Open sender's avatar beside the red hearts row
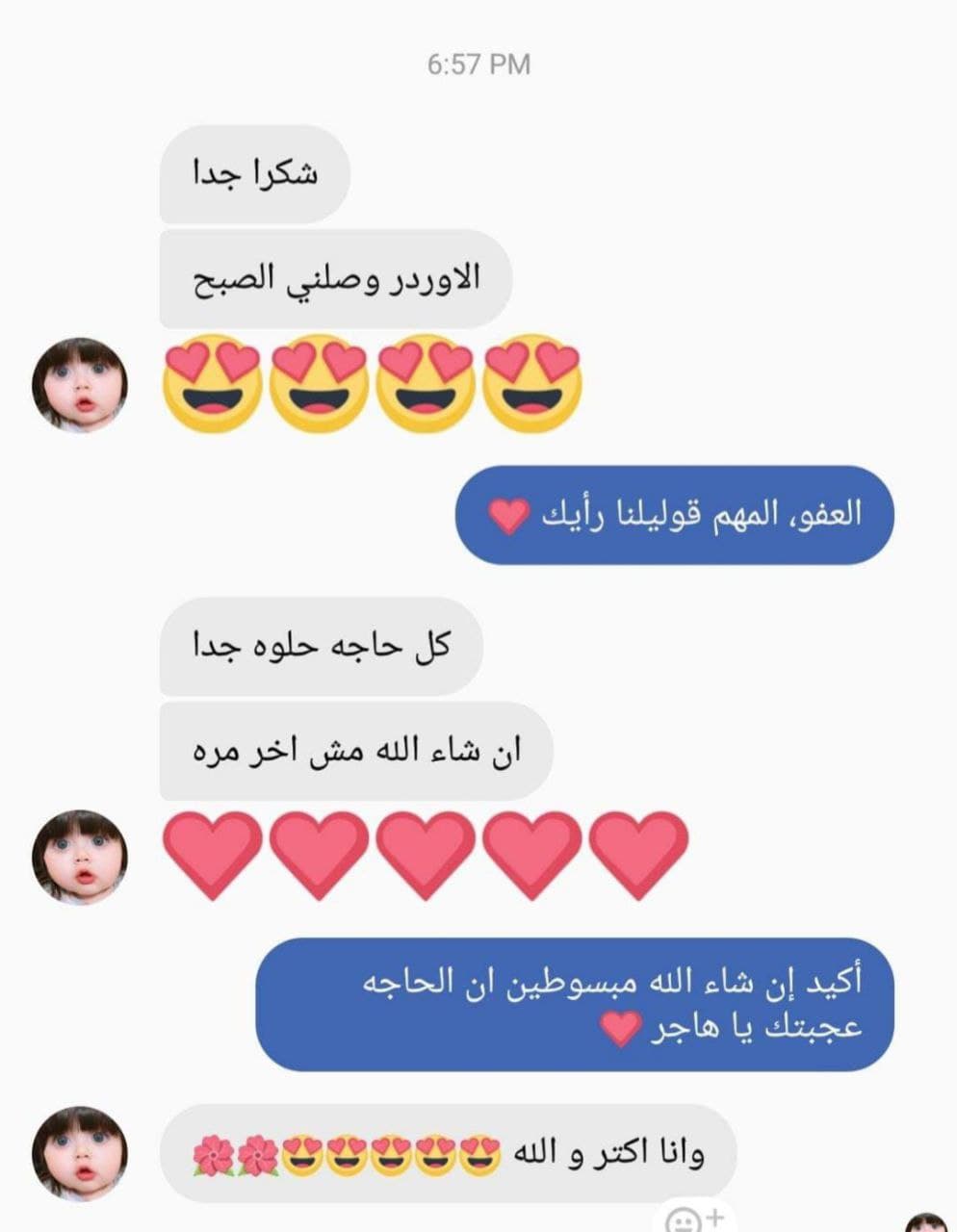This screenshot has height=1232, width=957. pos(79,856)
